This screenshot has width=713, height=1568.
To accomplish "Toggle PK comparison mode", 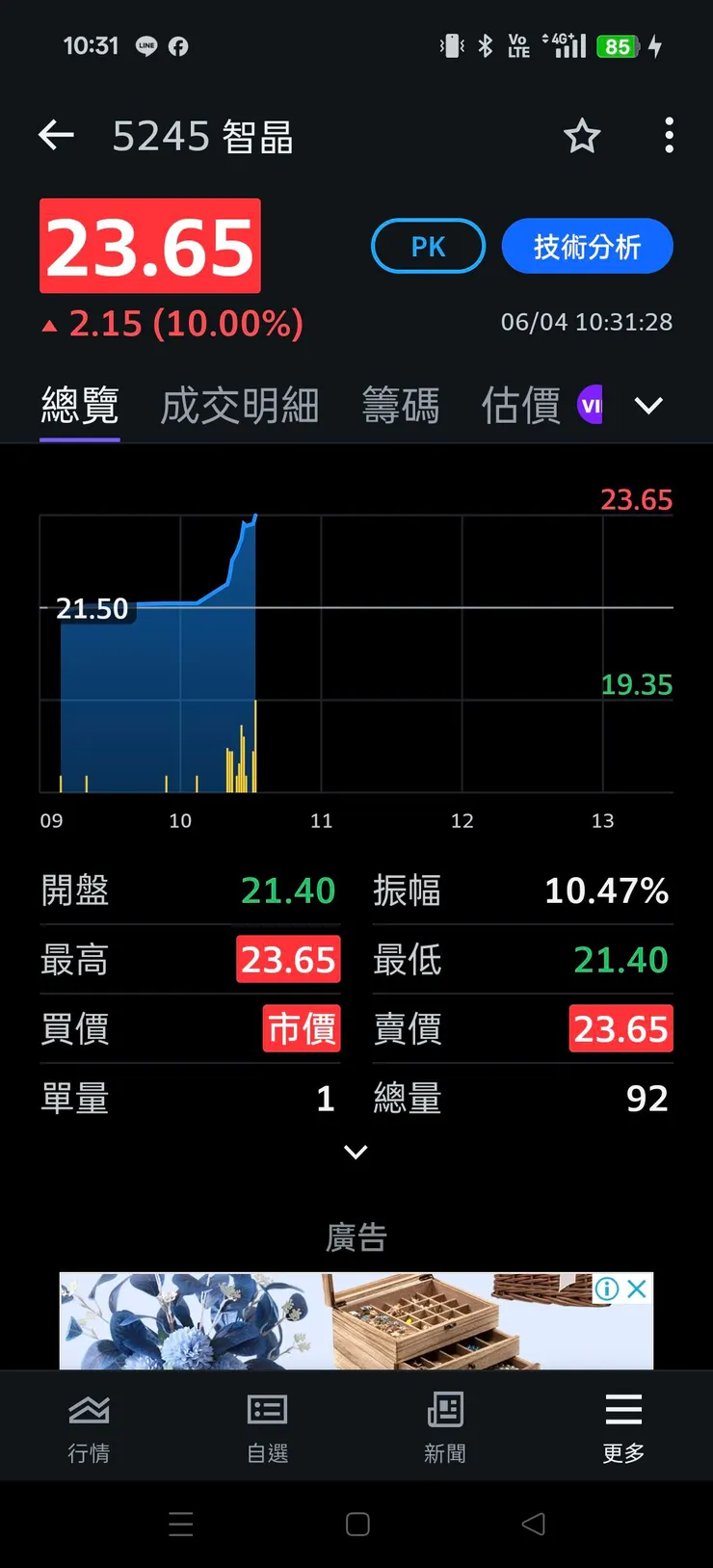I will pos(427,246).
